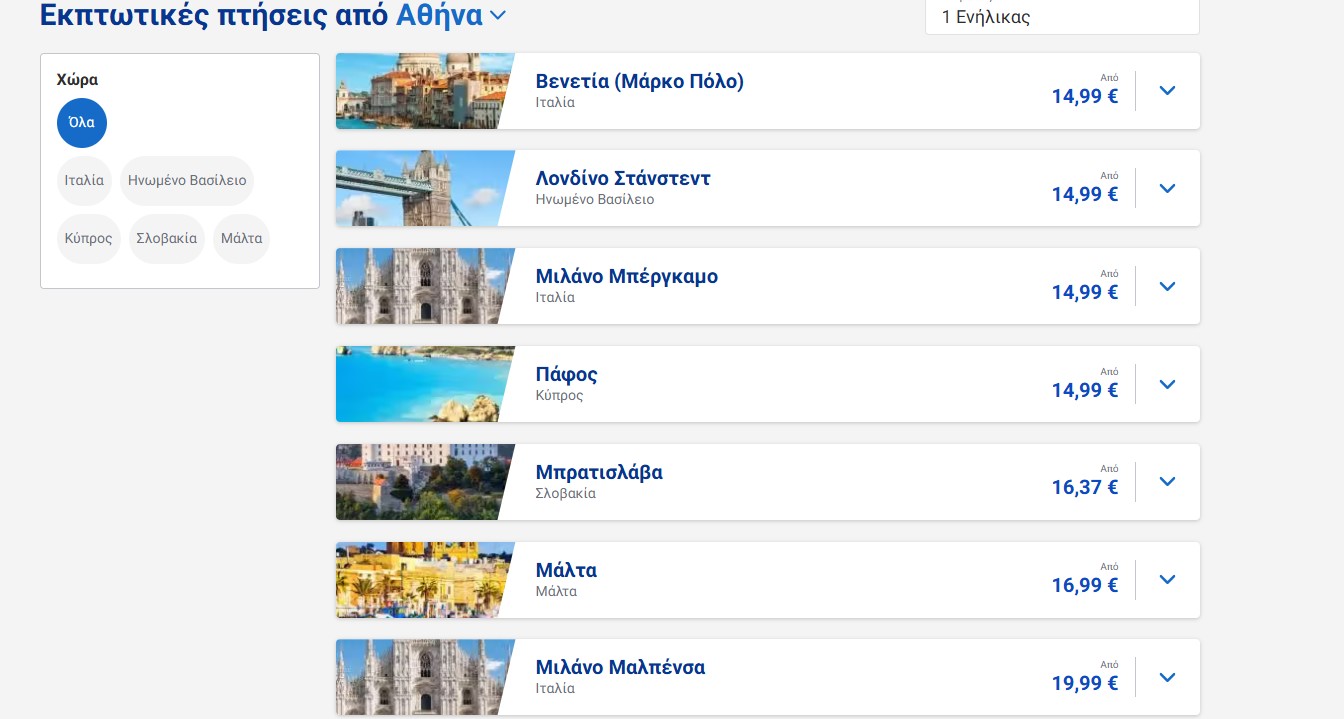Expand the Λονδίνο Στάνστεντ chevron
This screenshot has height=719, width=1344.
1167,189
